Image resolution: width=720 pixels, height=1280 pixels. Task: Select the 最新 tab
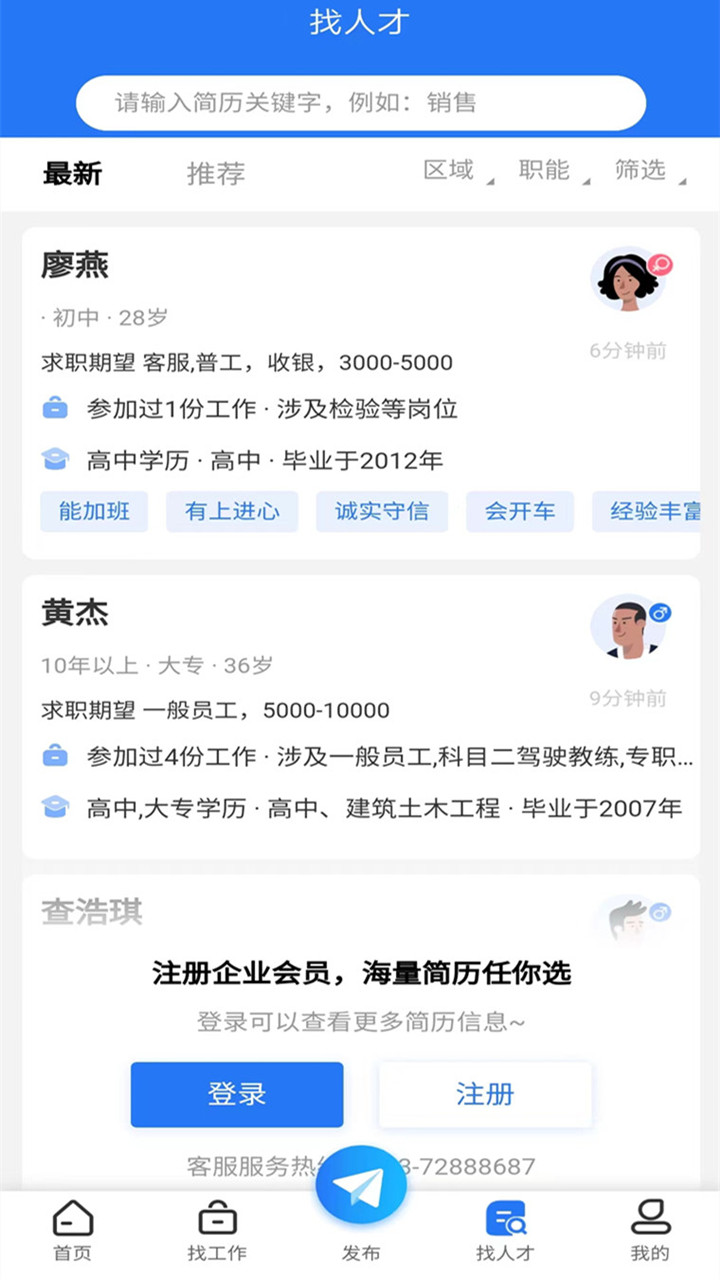point(72,172)
